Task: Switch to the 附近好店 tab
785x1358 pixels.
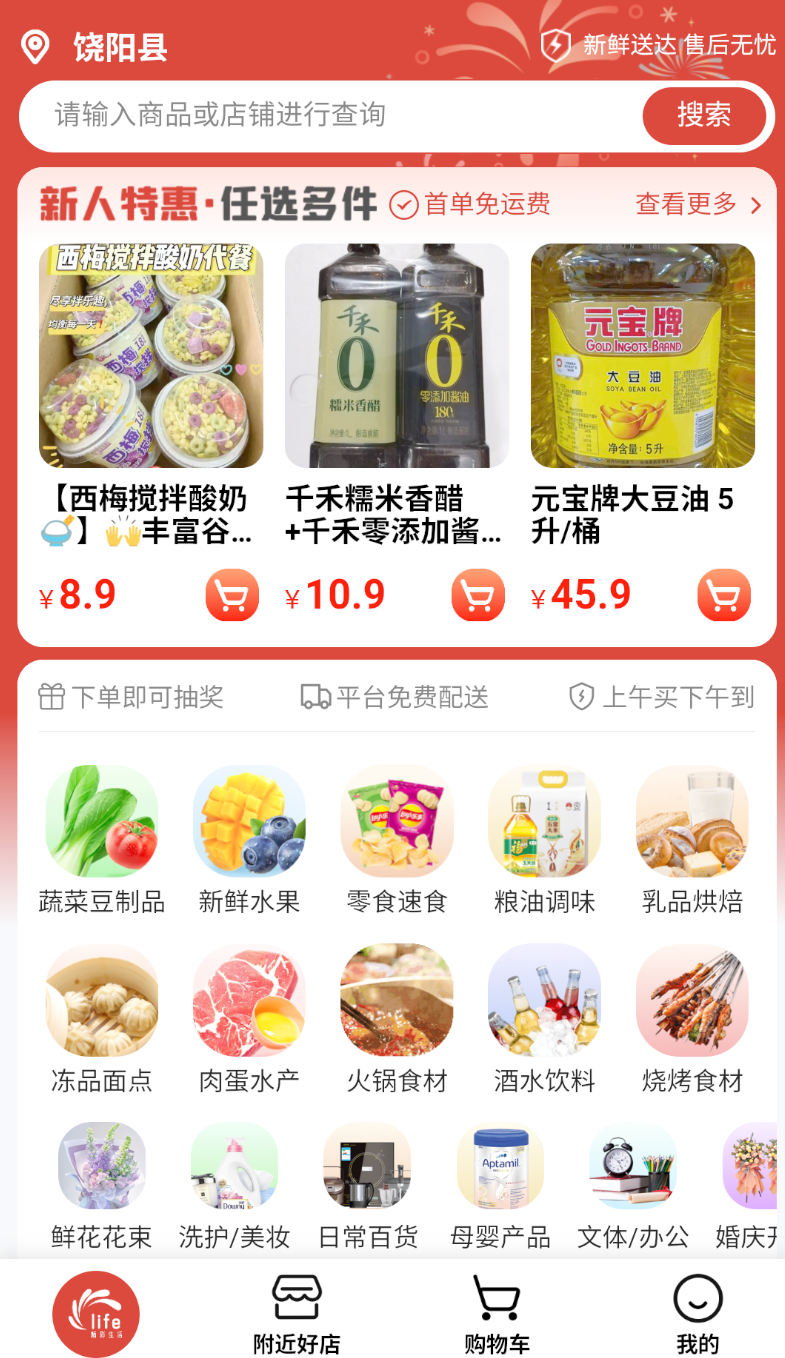Action: 297,1314
